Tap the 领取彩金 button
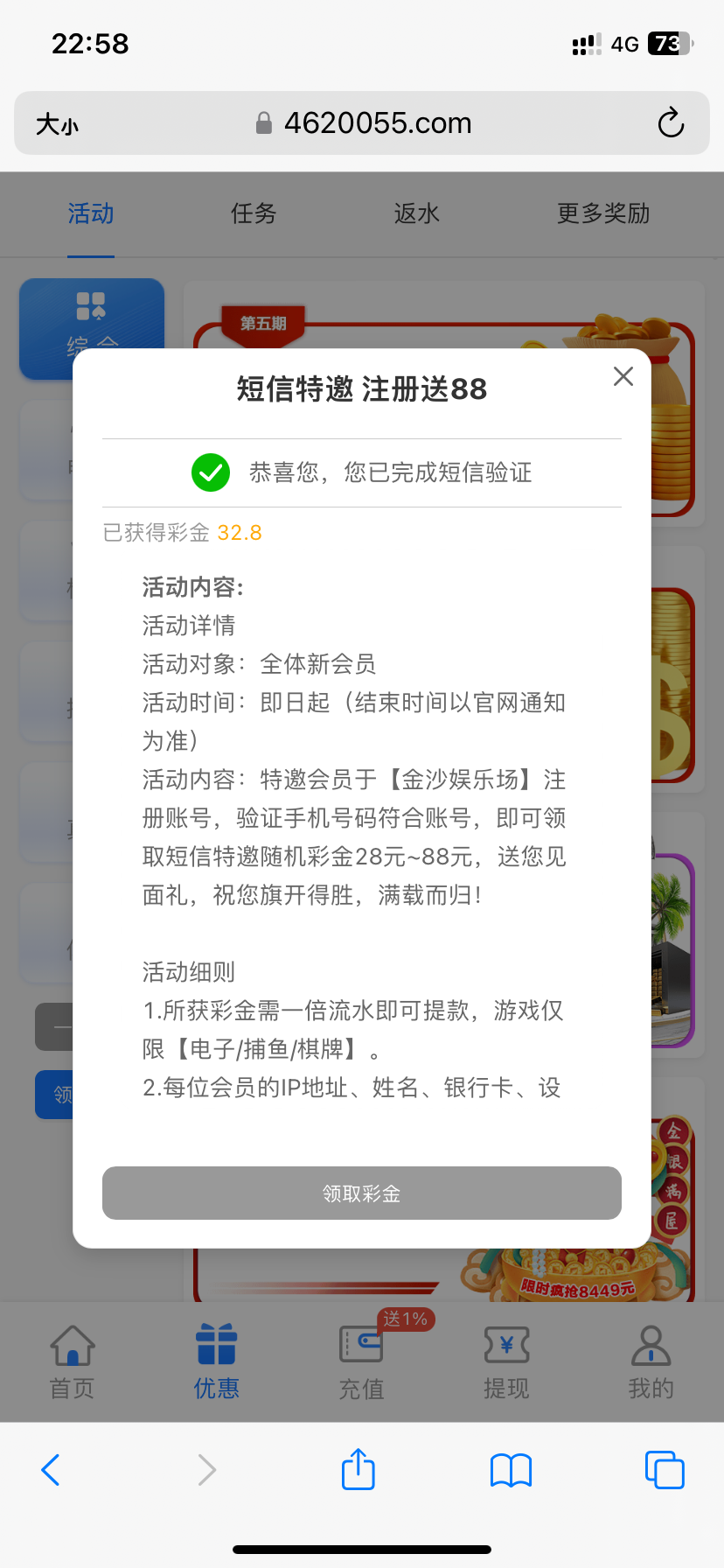724x1568 pixels. click(x=361, y=1193)
